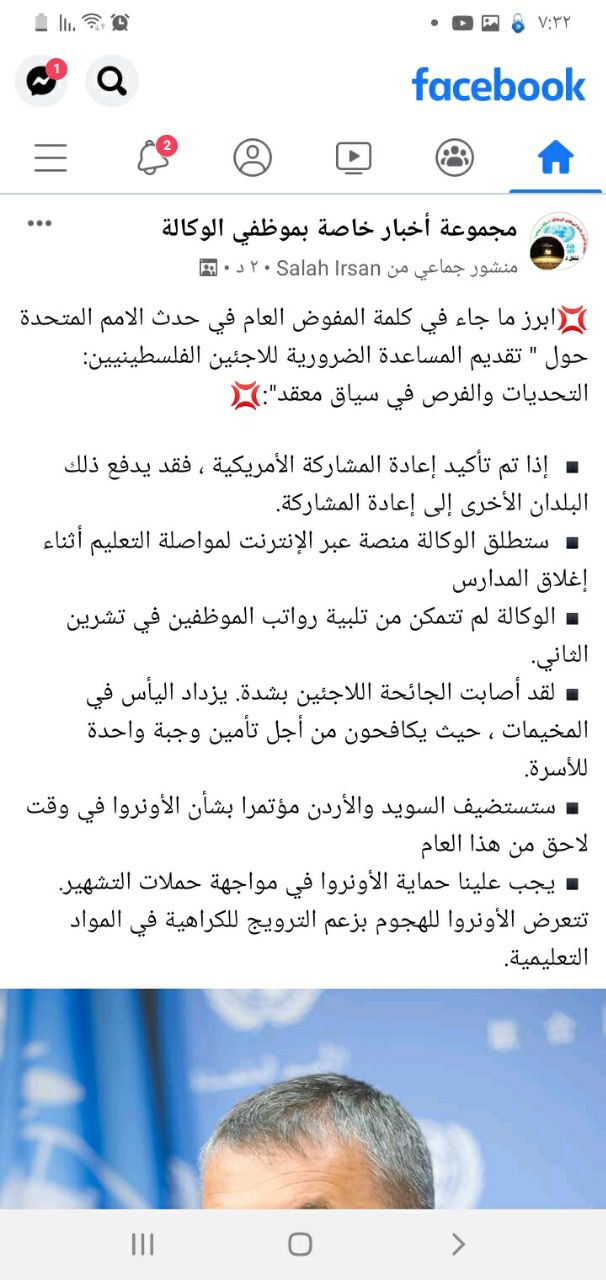Open the notifications bell tab
The image size is (606, 1280).
tap(152, 158)
